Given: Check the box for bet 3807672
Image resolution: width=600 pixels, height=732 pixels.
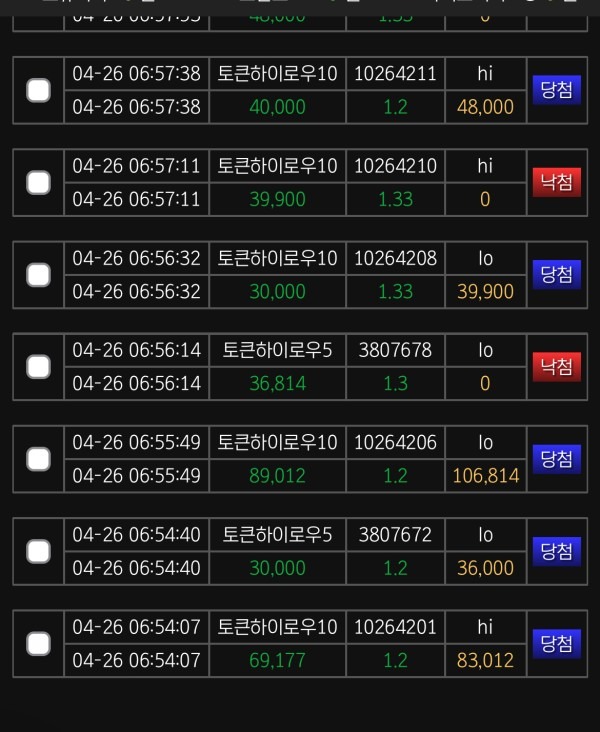Looking at the screenshot, I should coord(38,551).
